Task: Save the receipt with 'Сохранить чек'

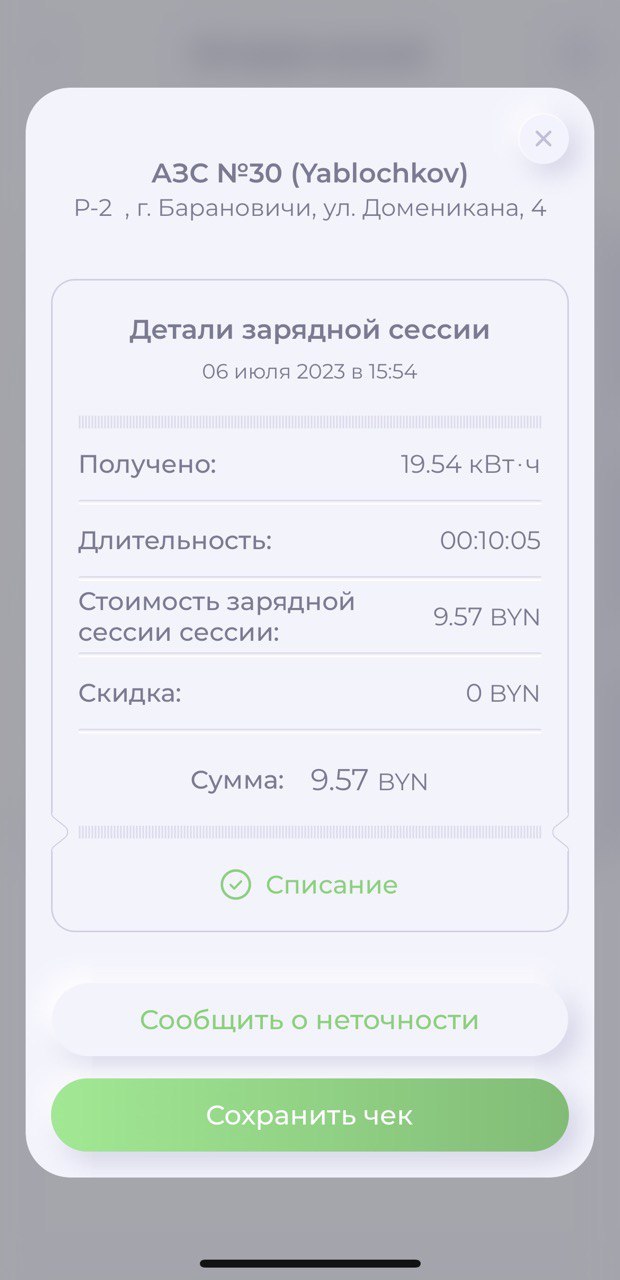Action: pos(310,1115)
